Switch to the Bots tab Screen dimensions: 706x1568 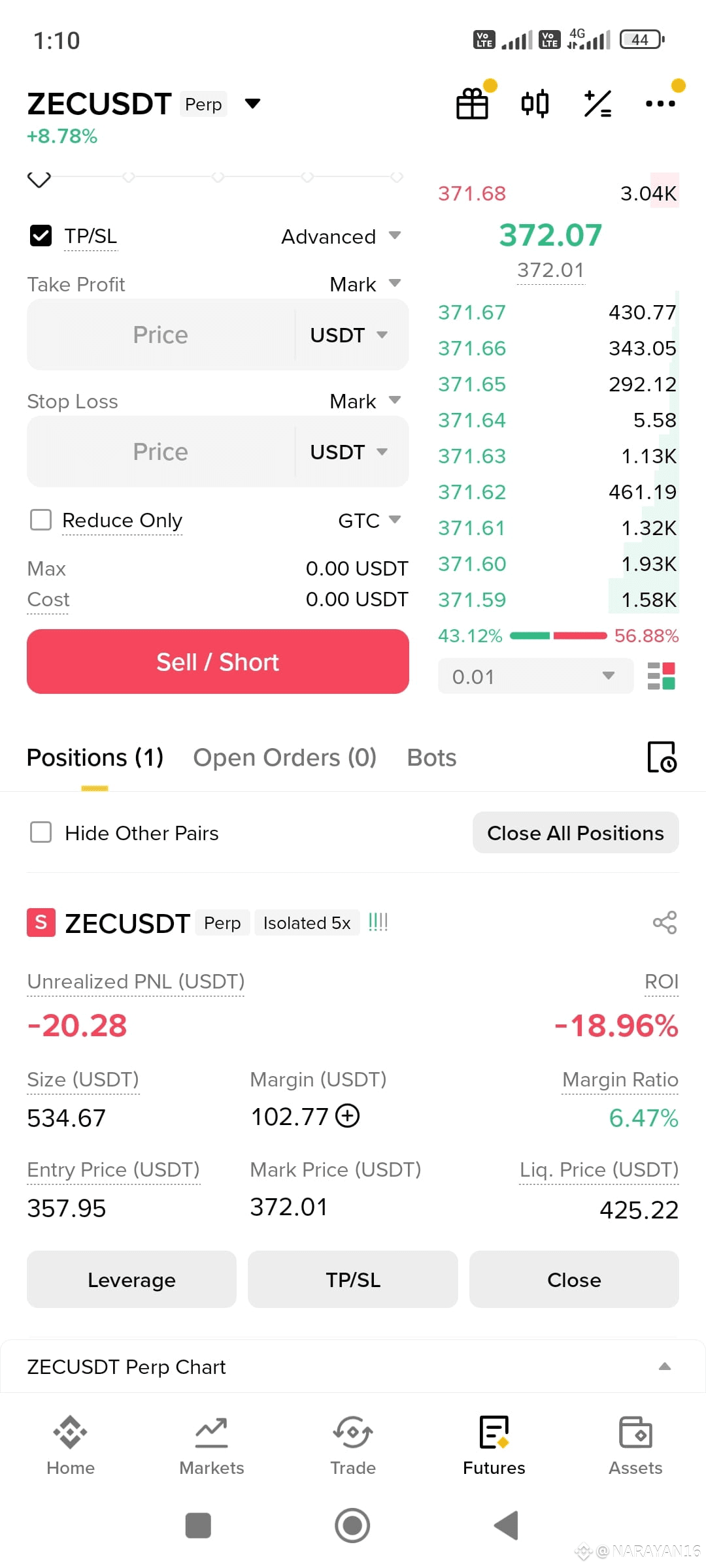(x=431, y=758)
